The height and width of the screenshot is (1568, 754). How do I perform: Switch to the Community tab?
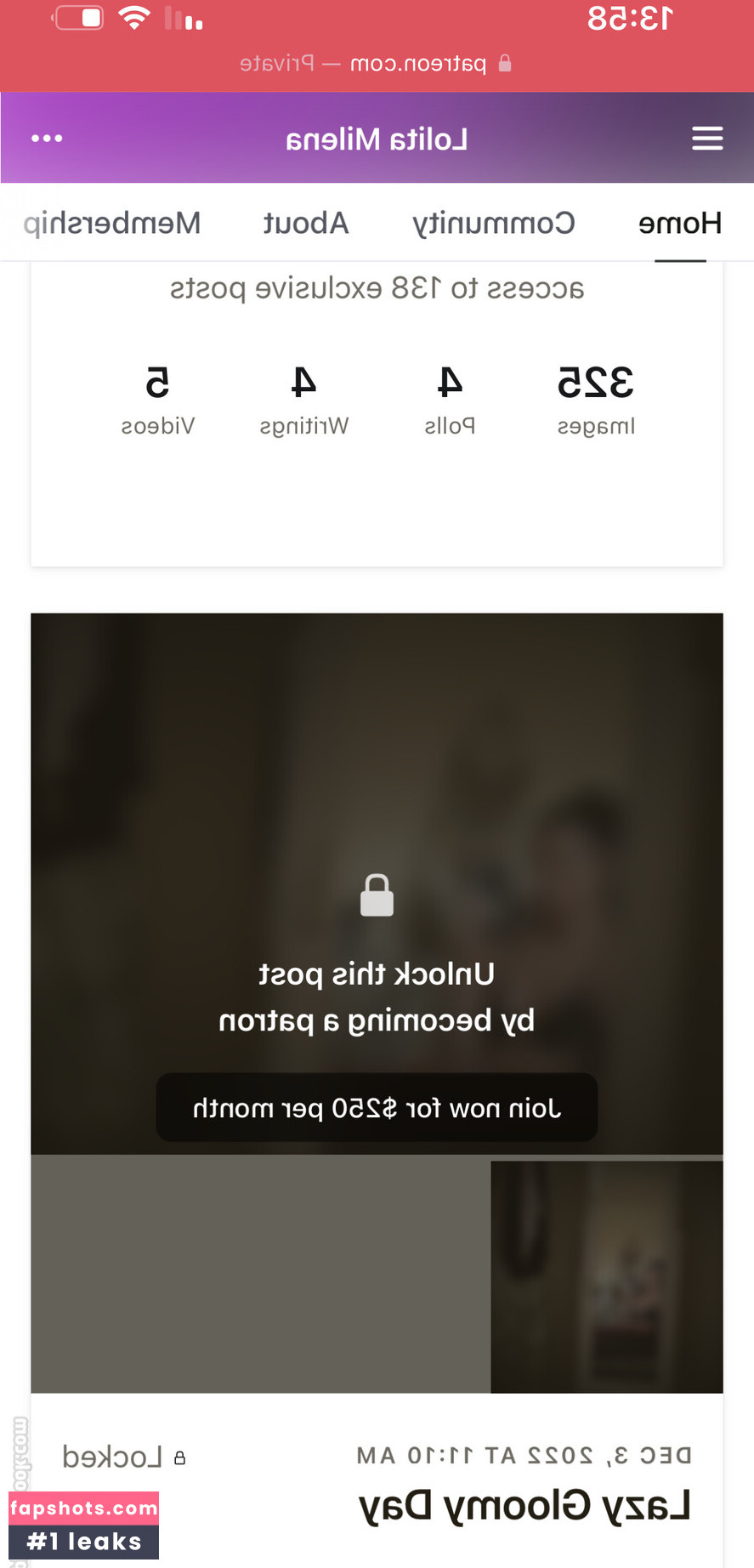point(493,224)
